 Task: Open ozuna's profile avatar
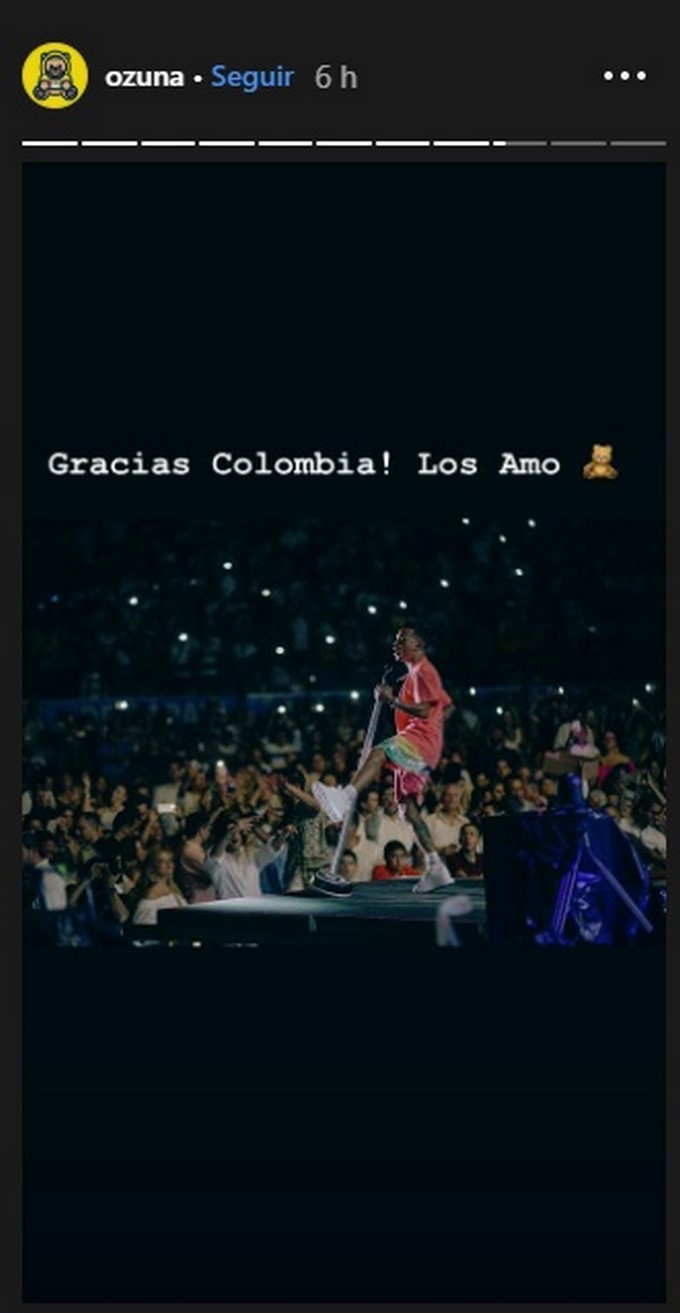[54, 76]
